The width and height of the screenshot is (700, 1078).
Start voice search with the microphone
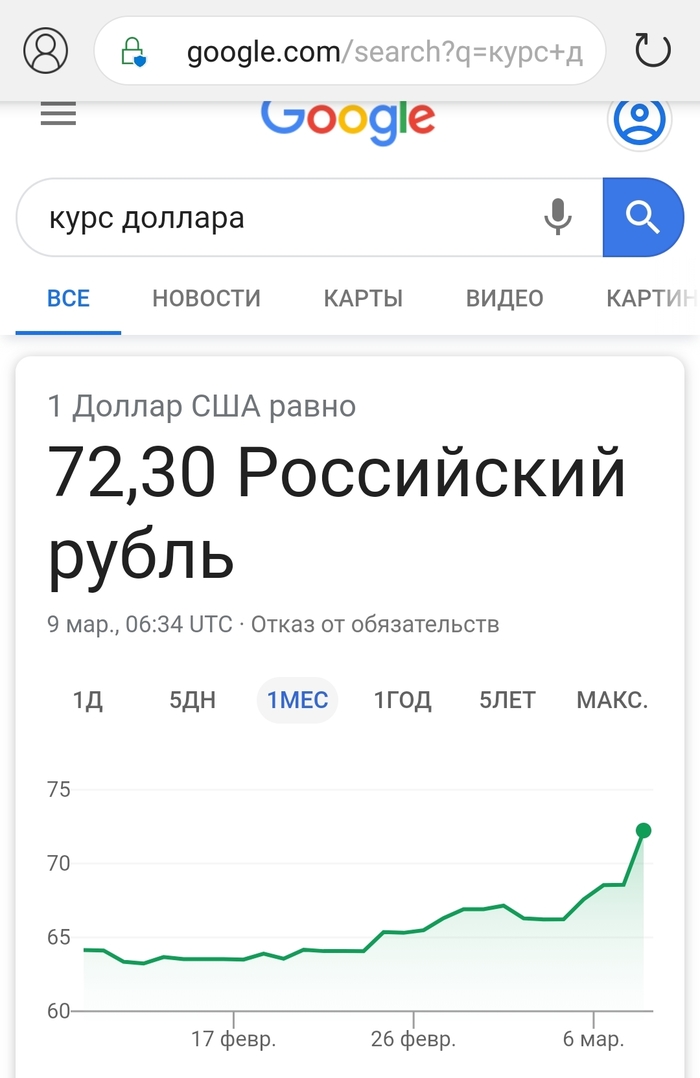click(x=558, y=217)
